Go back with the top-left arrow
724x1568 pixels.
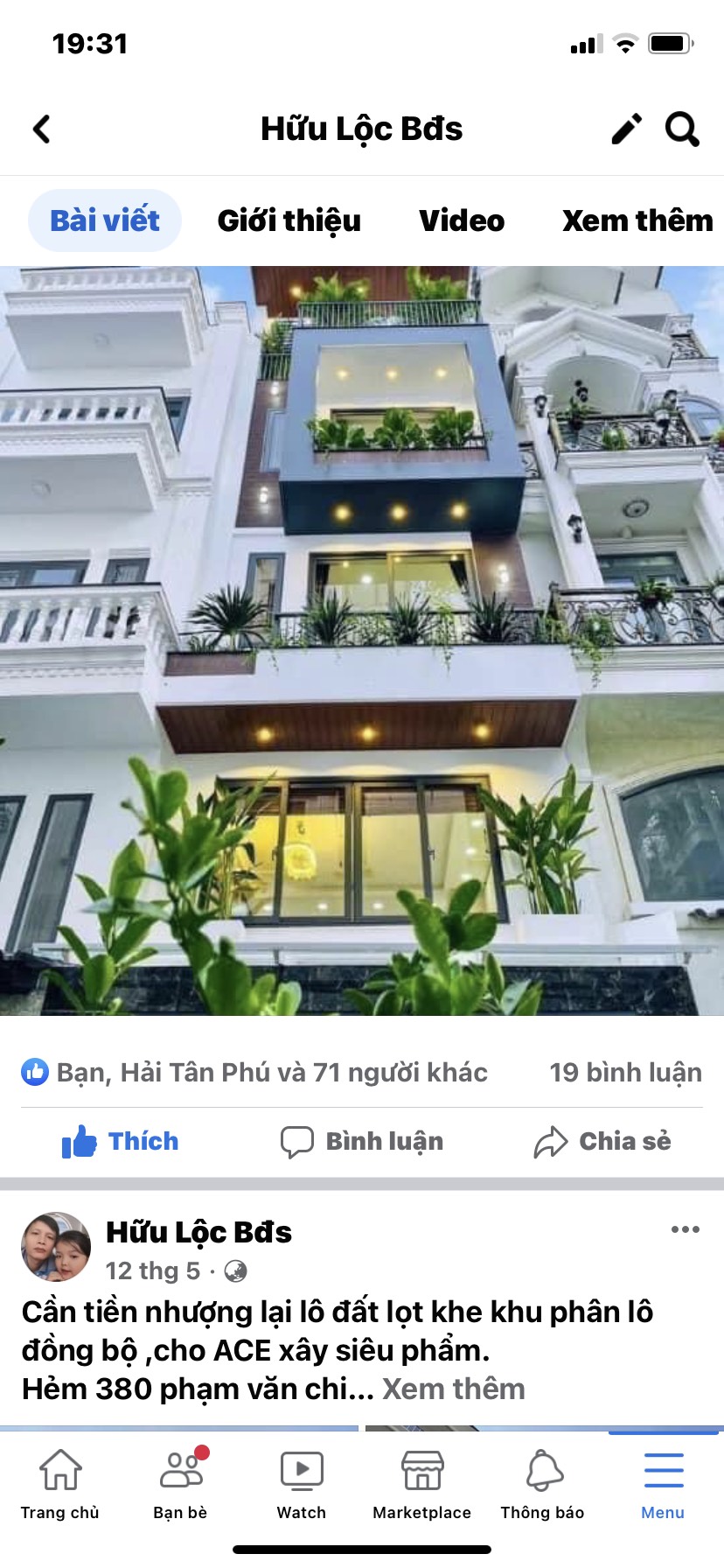tap(41, 129)
